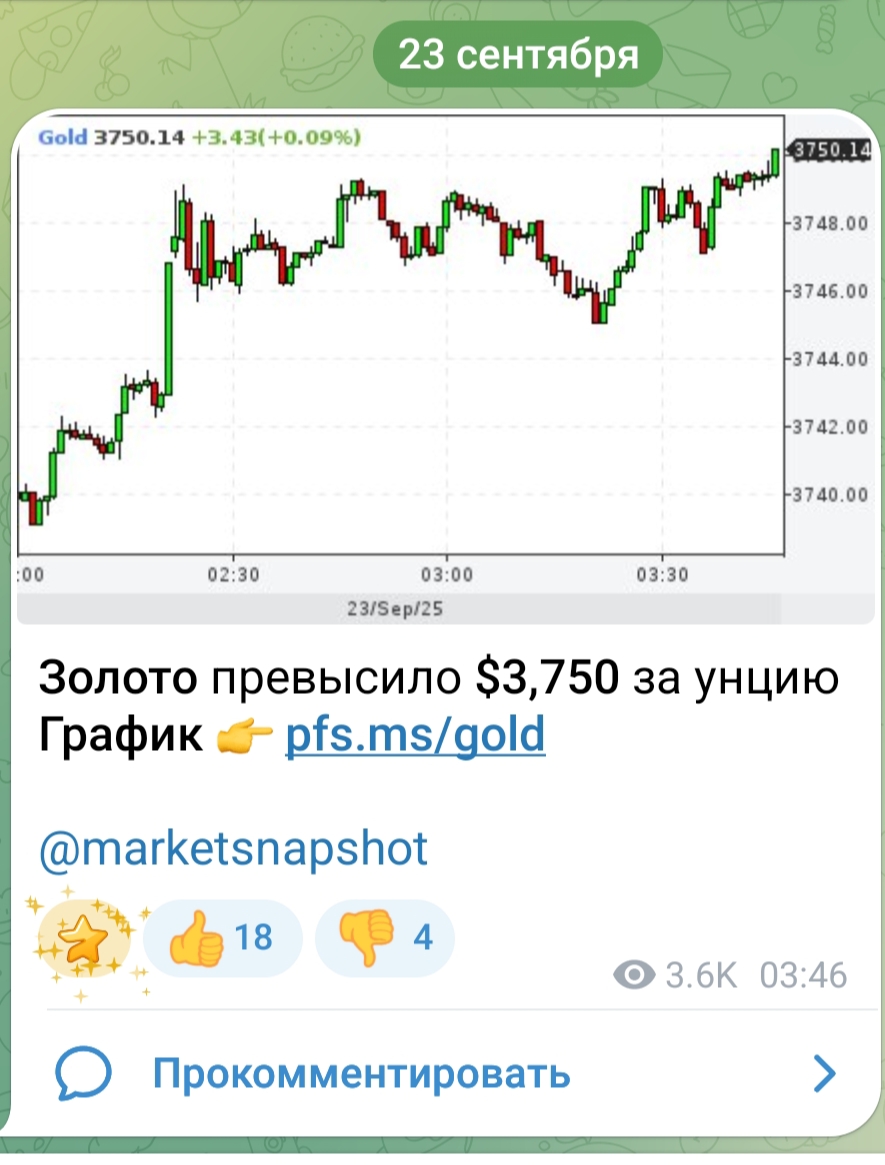React with thumbs up on the post
Screen dimensions: 885x1165
coord(221,938)
